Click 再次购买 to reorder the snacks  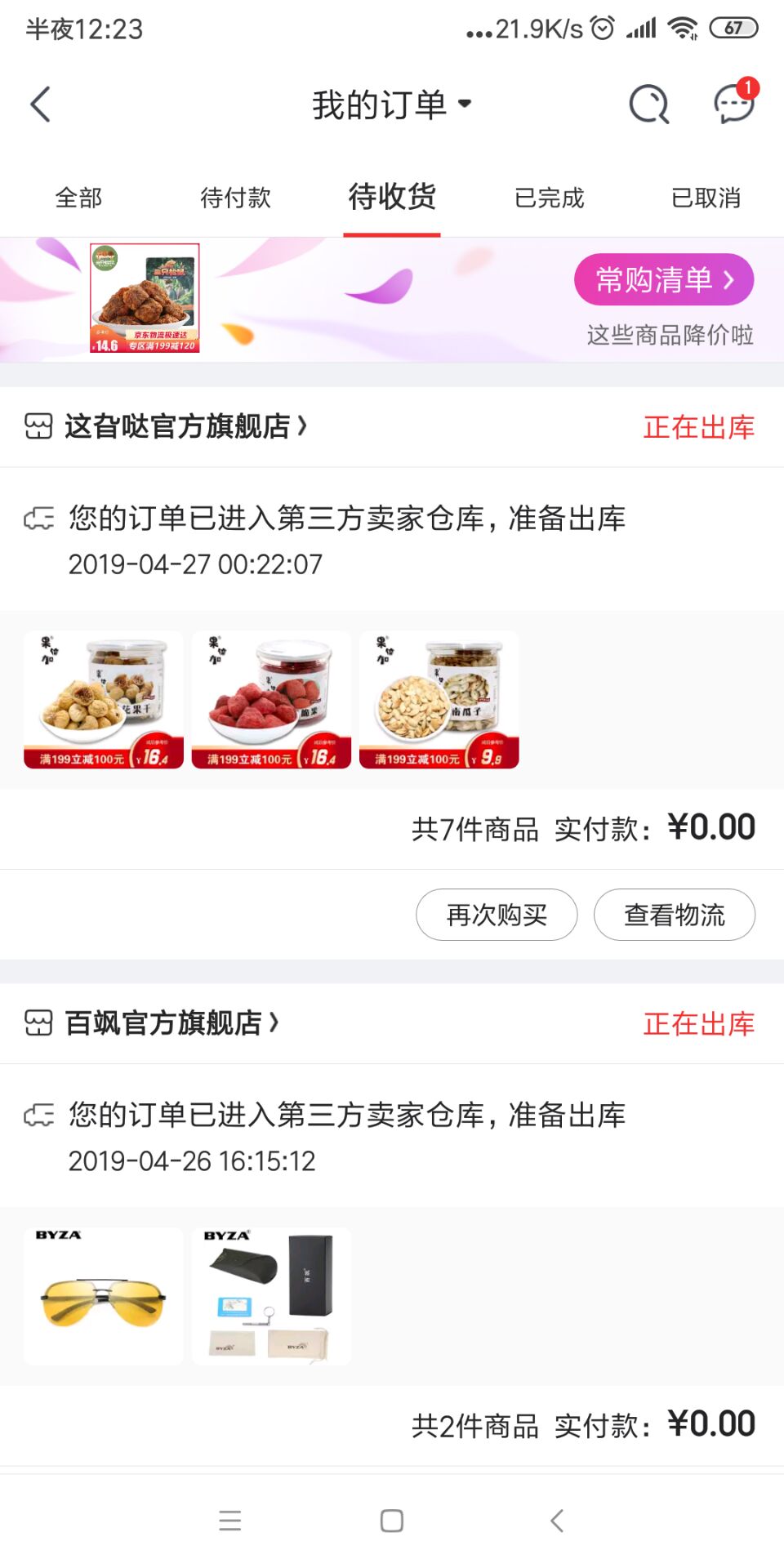coord(496,914)
